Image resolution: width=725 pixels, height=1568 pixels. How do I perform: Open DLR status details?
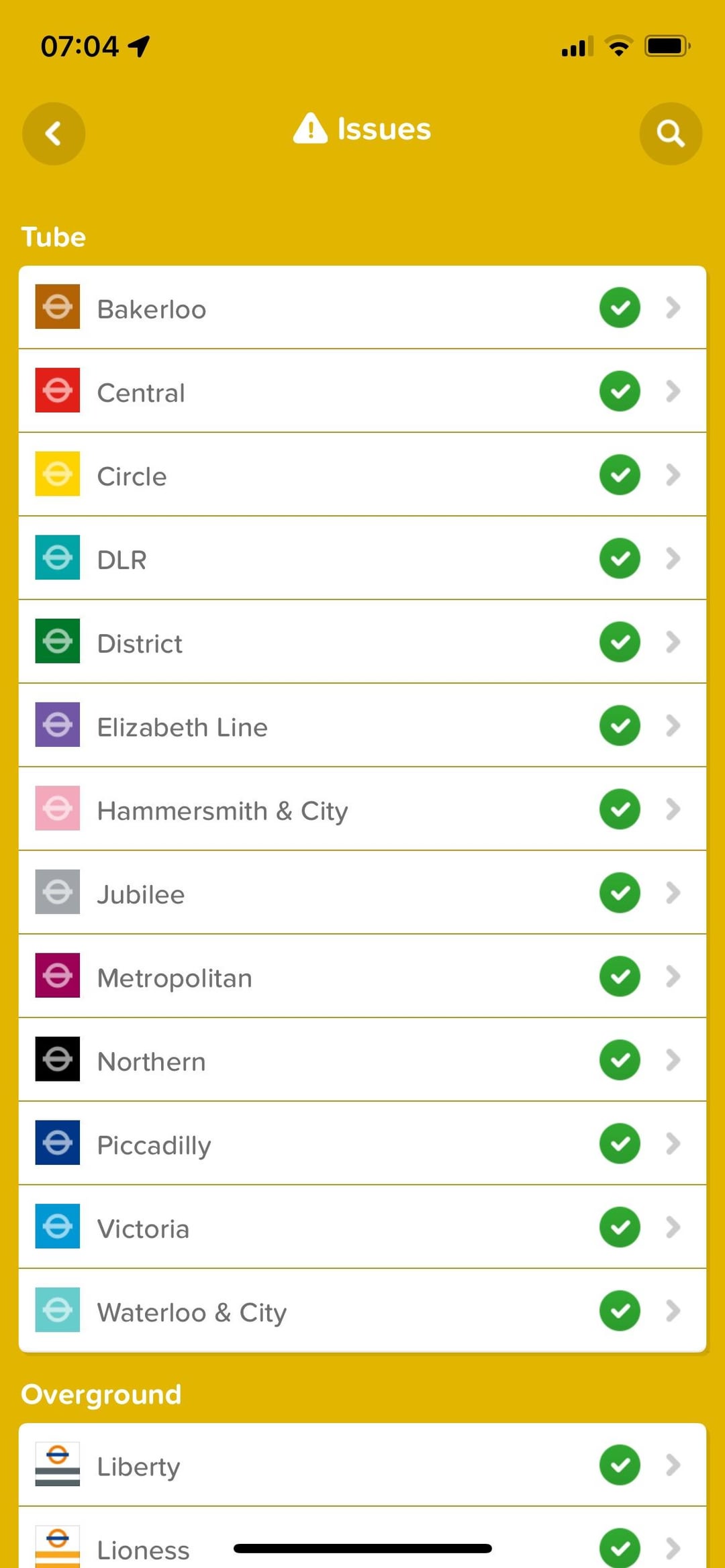coord(362,558)
